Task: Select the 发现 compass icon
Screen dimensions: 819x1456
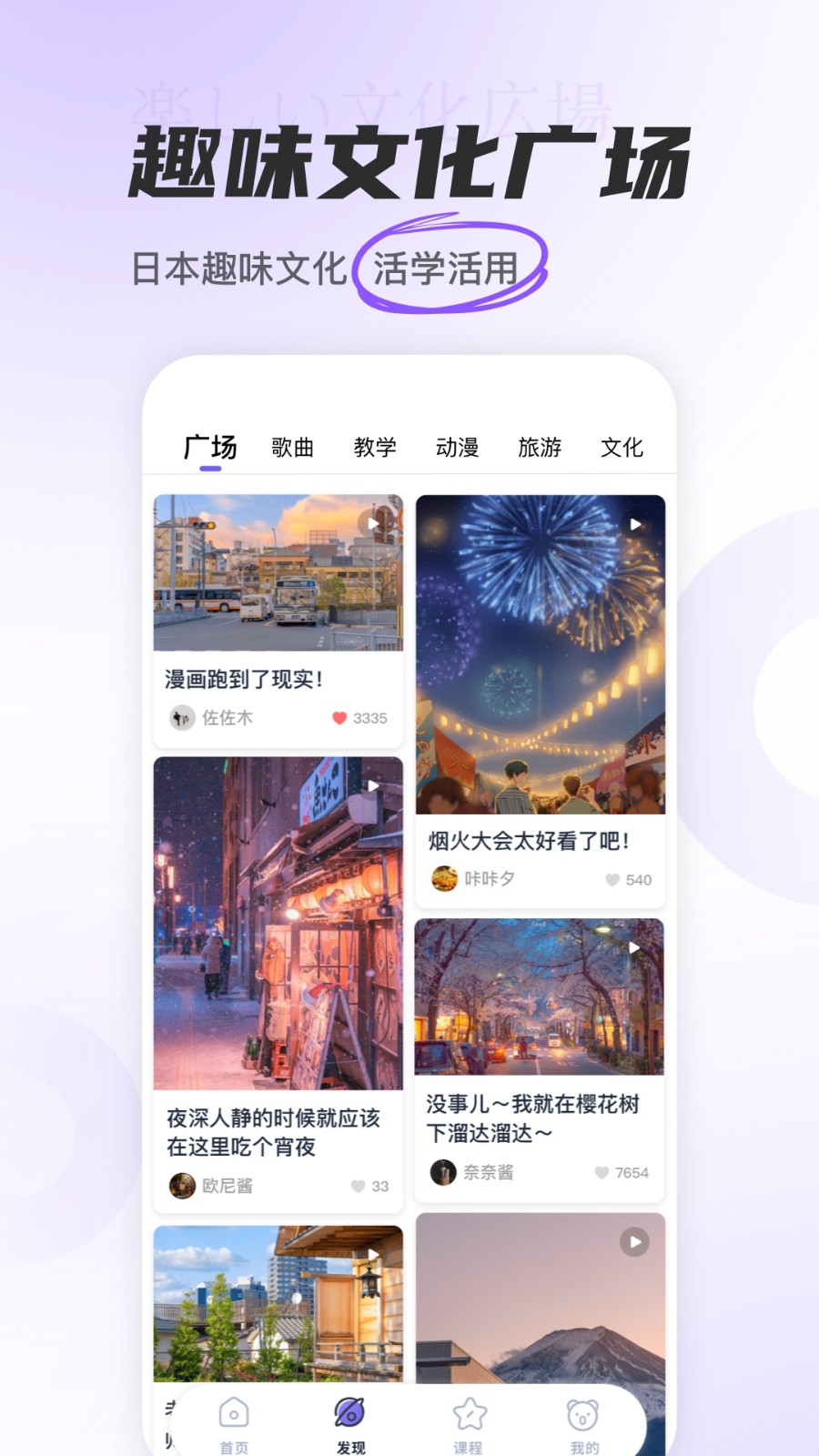Action: point(350,1410)
